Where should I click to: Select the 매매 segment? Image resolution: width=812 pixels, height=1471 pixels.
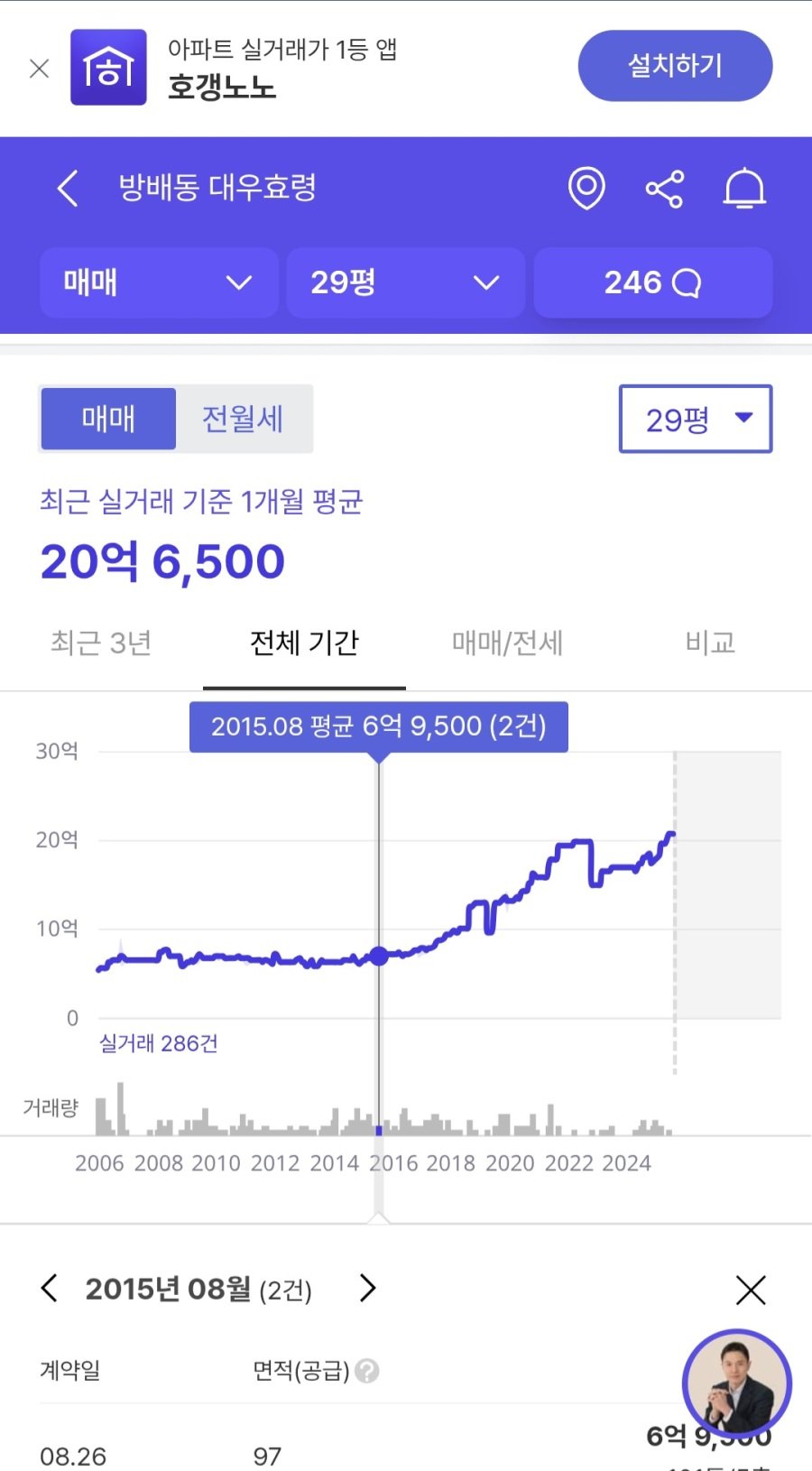point(108,419)
